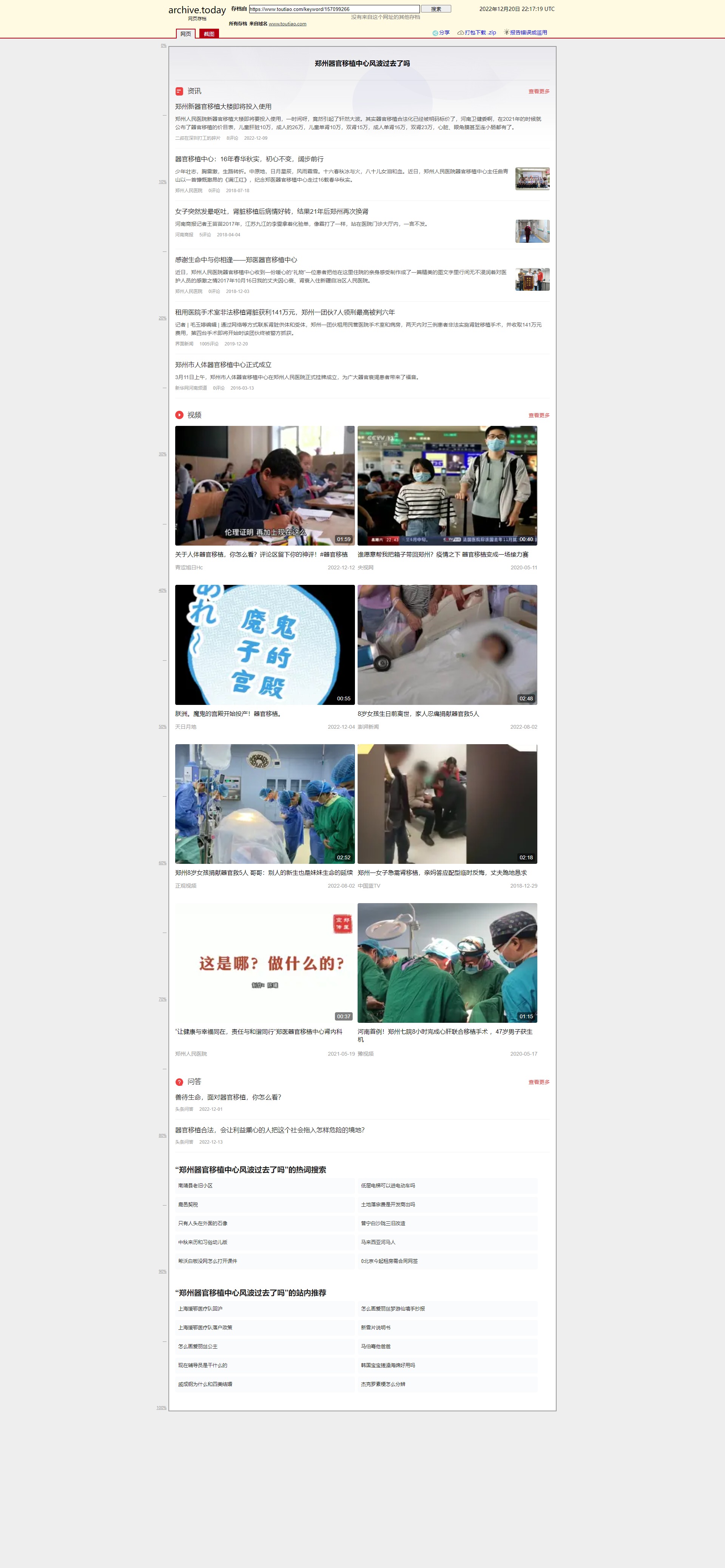
Task: View more news in 资讯 section
Action: pos(539,91)
